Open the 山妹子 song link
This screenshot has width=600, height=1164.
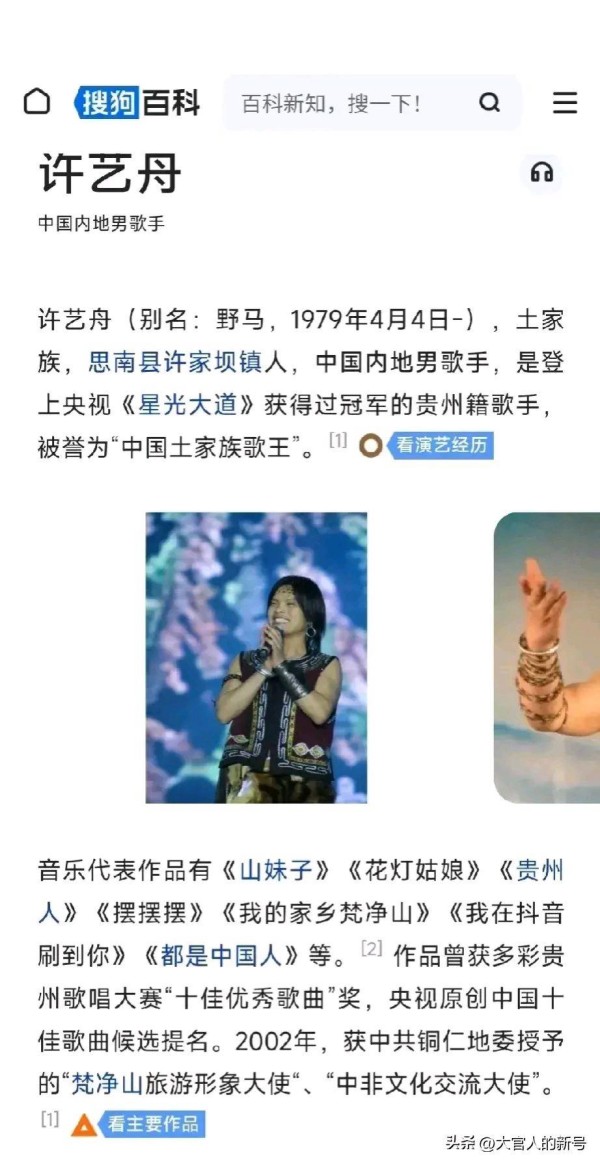[x=276, y=870]
